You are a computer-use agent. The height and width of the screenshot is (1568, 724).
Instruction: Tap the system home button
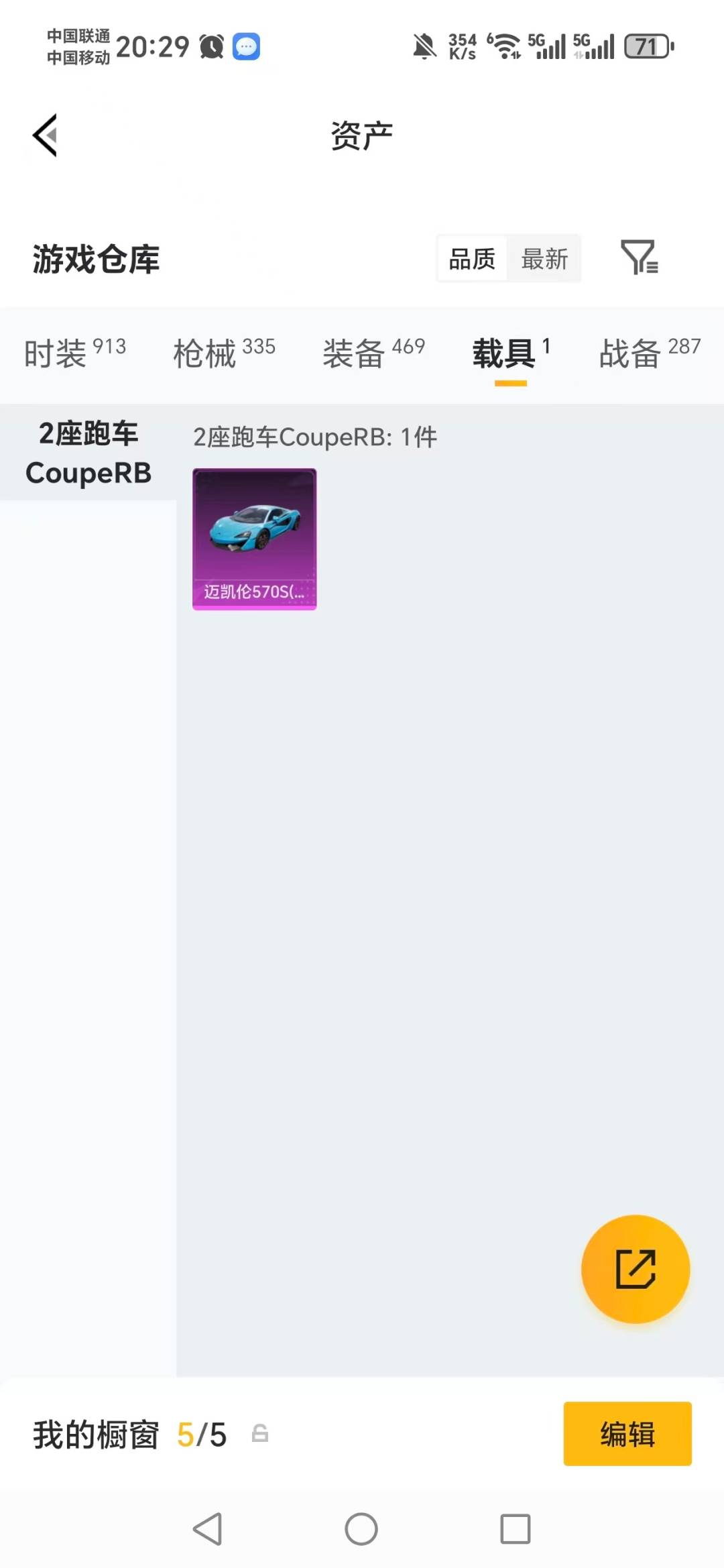pyautogui.click(x=361, y=1529)
